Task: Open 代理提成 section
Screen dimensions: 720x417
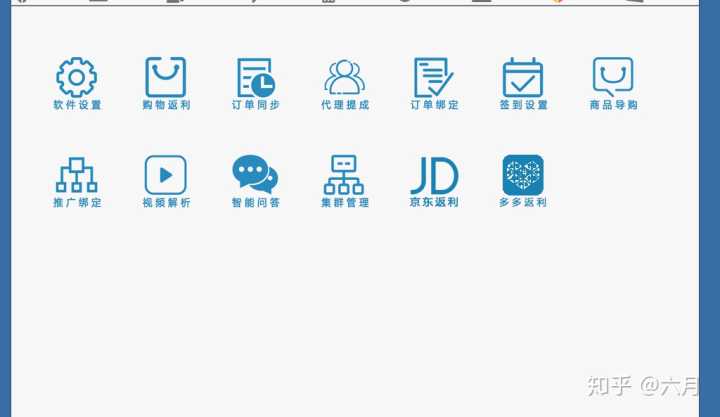Action: pyautogui.click(x=345, y=78)
